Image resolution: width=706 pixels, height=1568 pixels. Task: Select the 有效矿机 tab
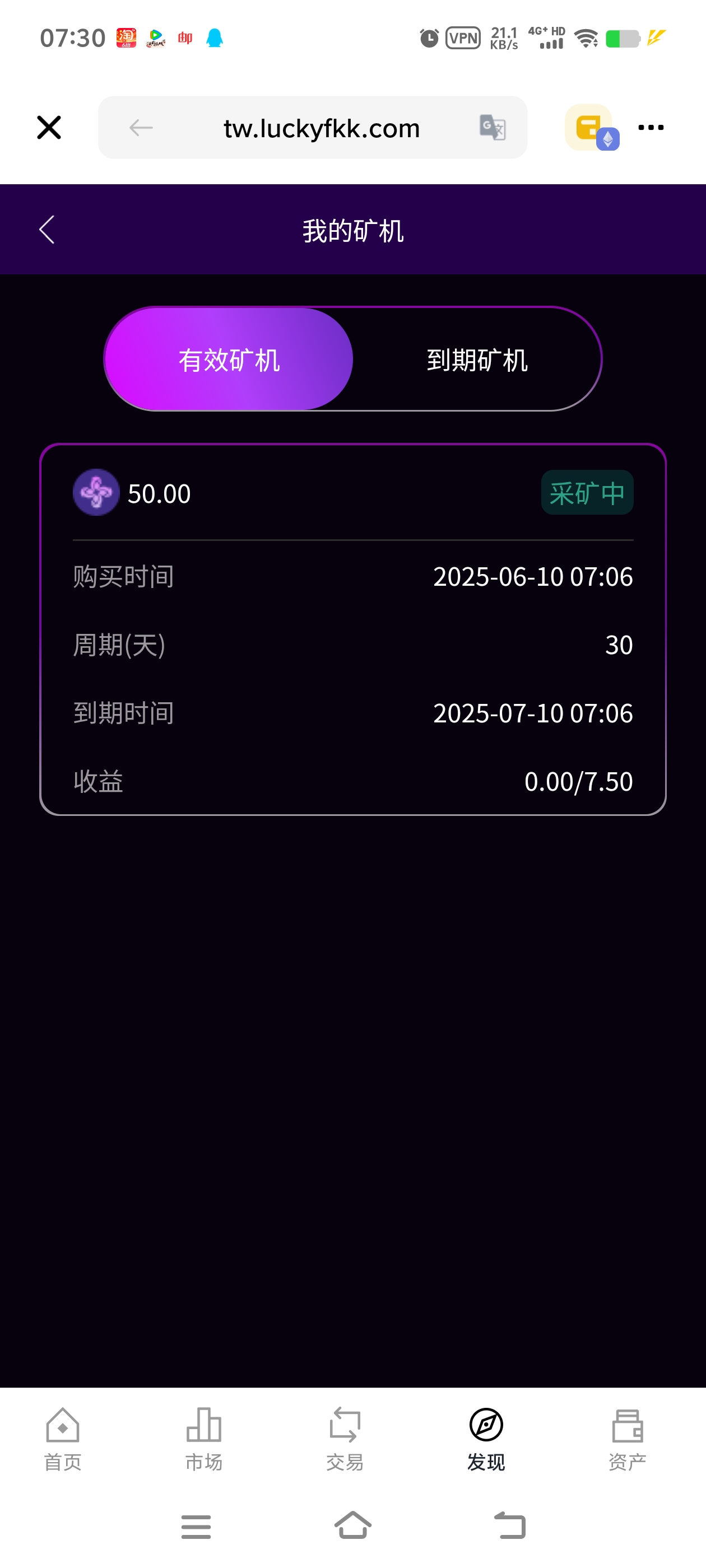[x=229, y=359]
